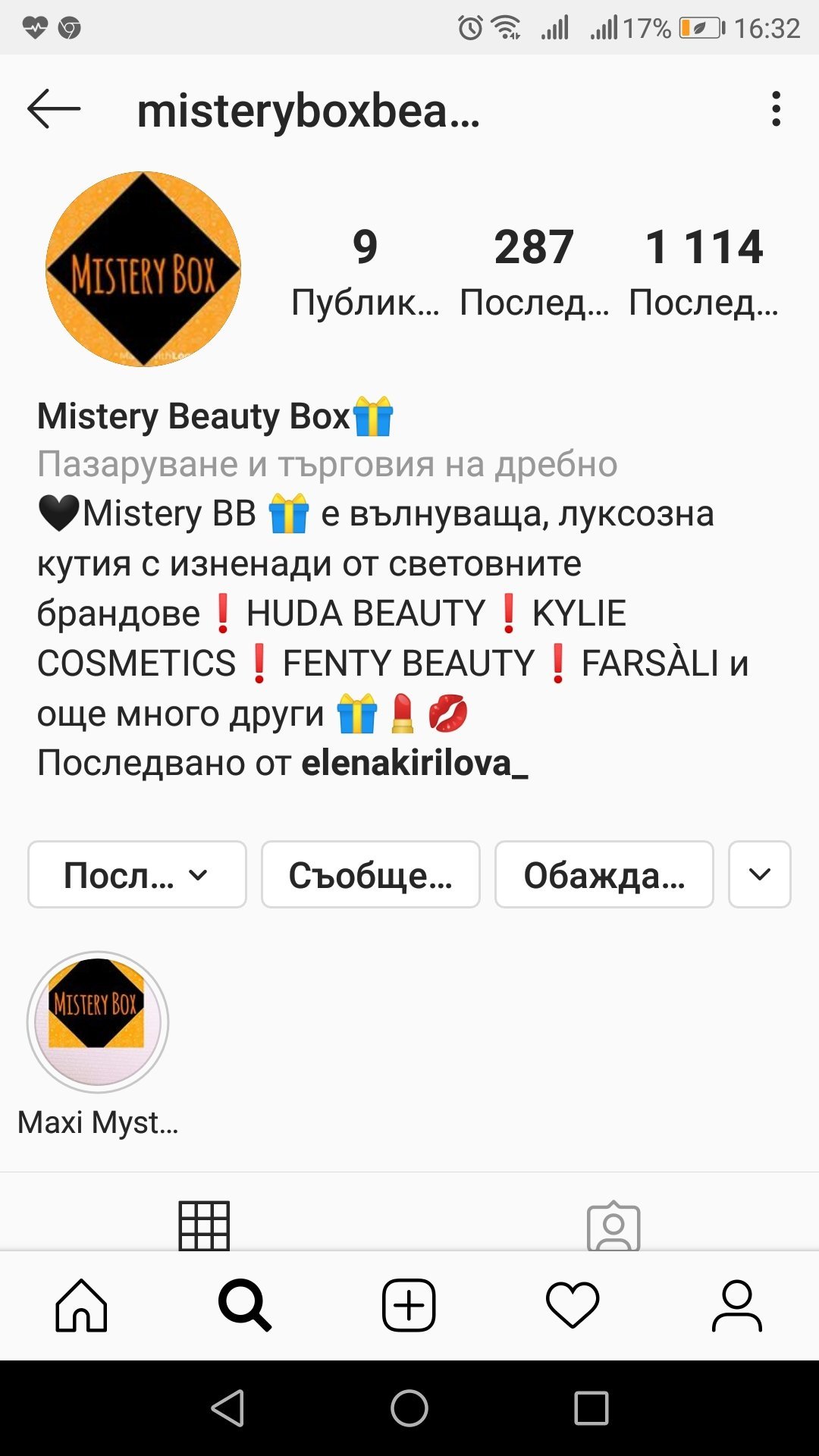Screen dimensions: 819x1456
Task: Expand the Посл... following dropdown button
Action: 137,874
